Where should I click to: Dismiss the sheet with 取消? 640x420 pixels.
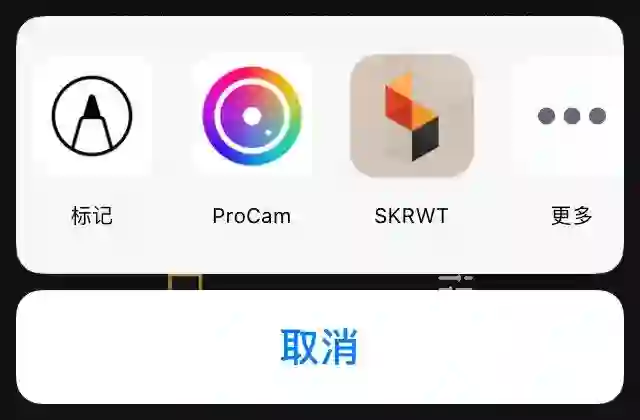[320, 347]
